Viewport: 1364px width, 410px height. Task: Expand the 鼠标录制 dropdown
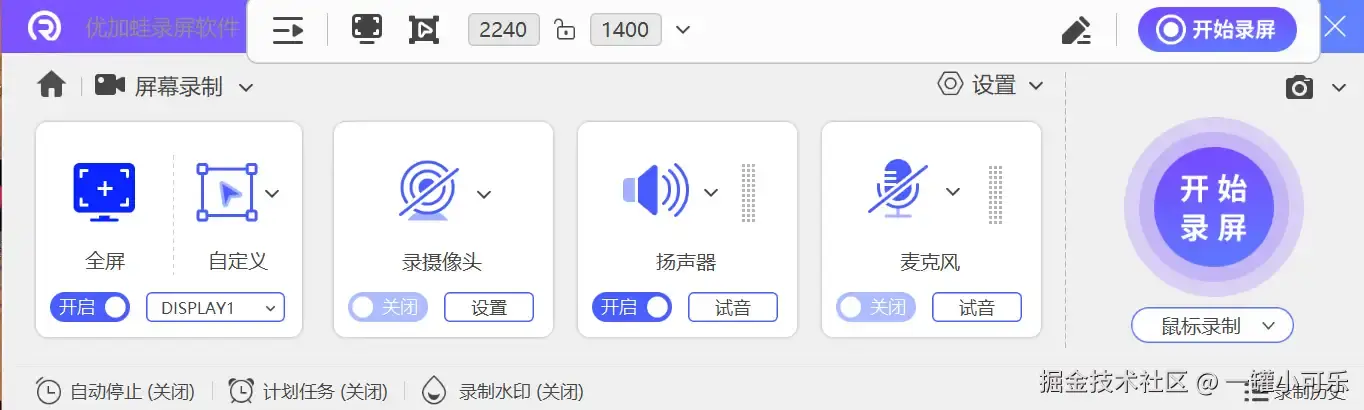(1212, 325)
